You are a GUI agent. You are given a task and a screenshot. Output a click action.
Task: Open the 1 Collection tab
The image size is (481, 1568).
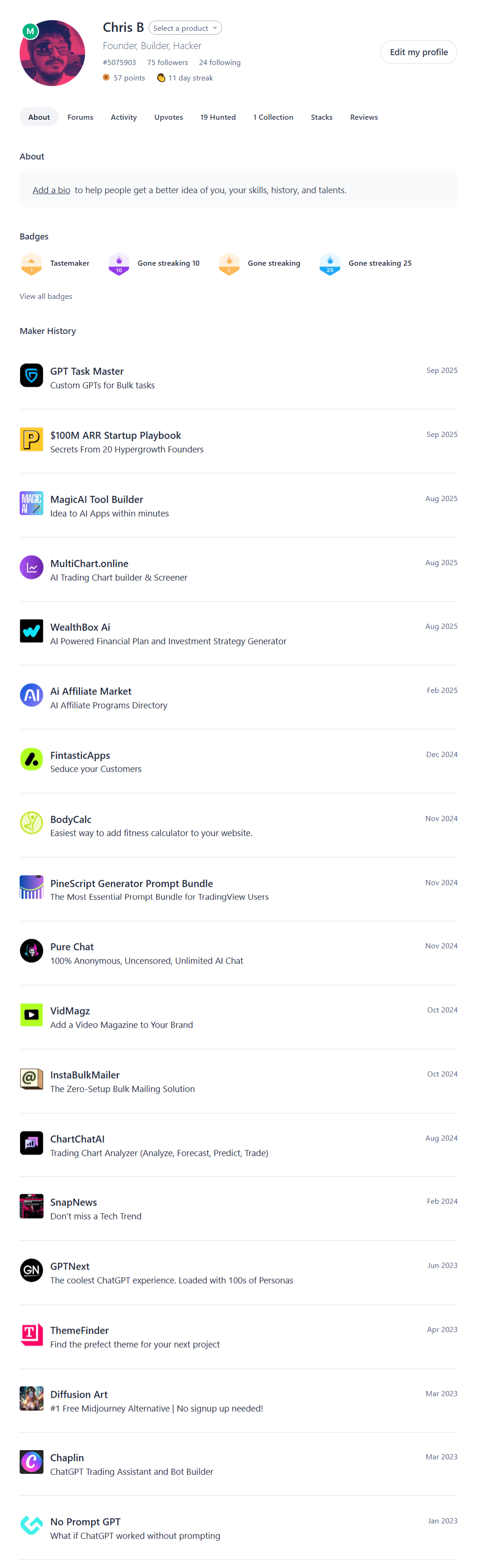click(273, 117)
